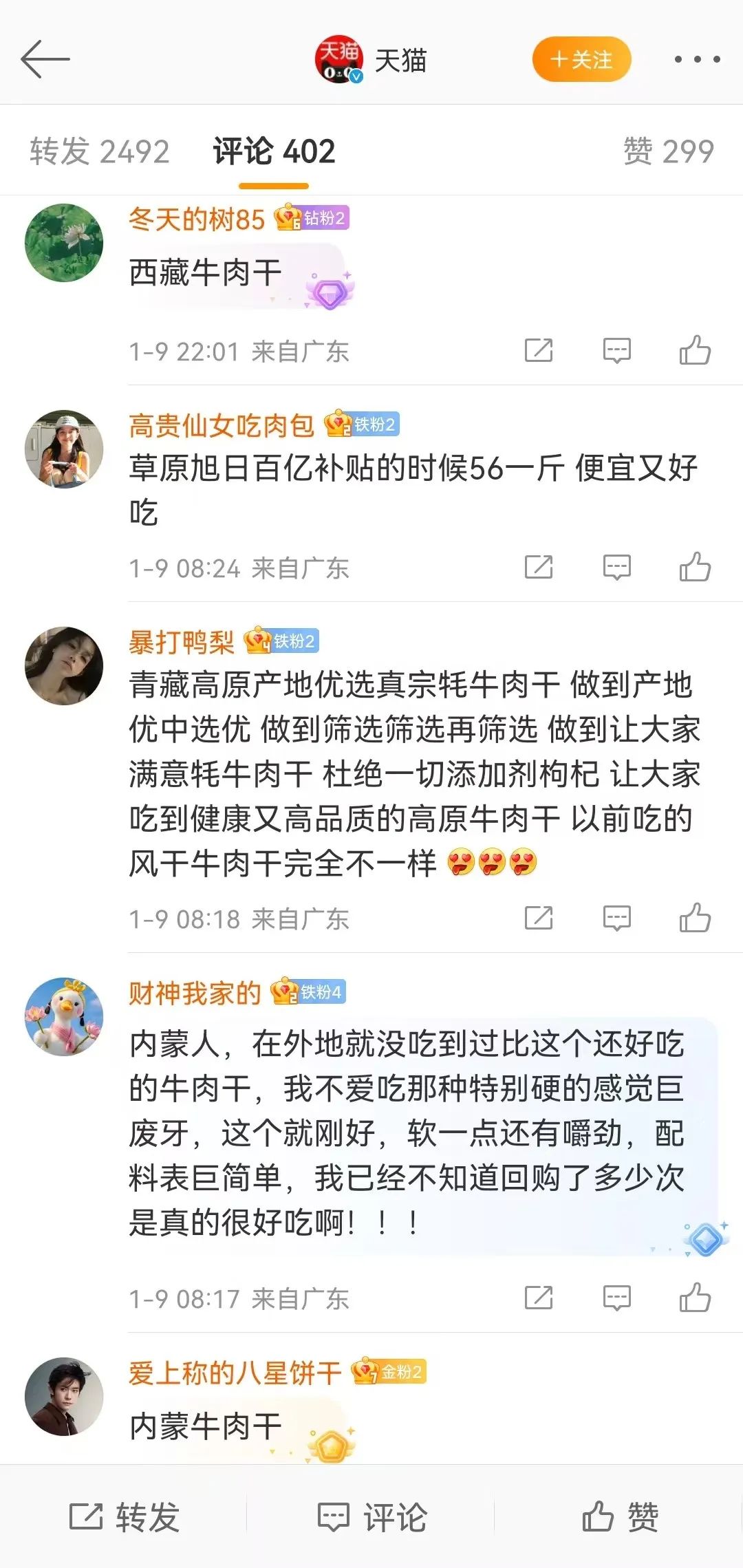Open the 天猫 account title
The image size is (743, 1568).
click(400, 61)
